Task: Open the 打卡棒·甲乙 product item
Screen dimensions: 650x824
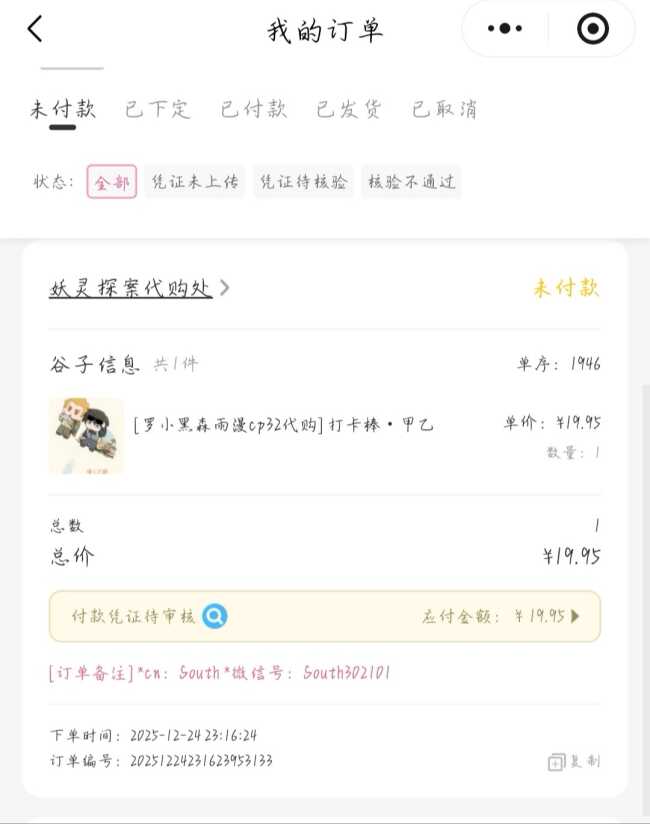Action: [283, 424]
